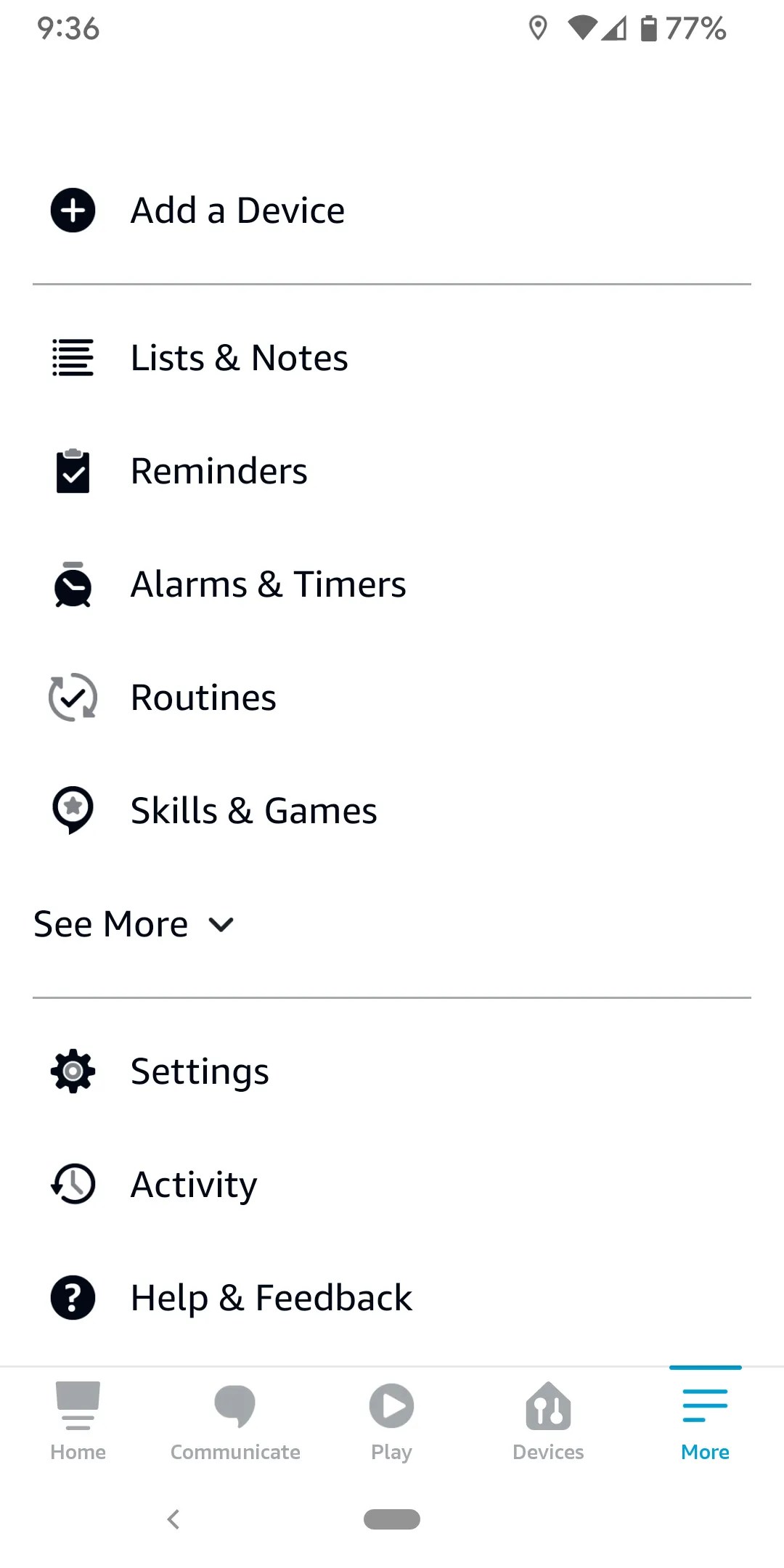Open the Play tab

[x=391, y=1419]
